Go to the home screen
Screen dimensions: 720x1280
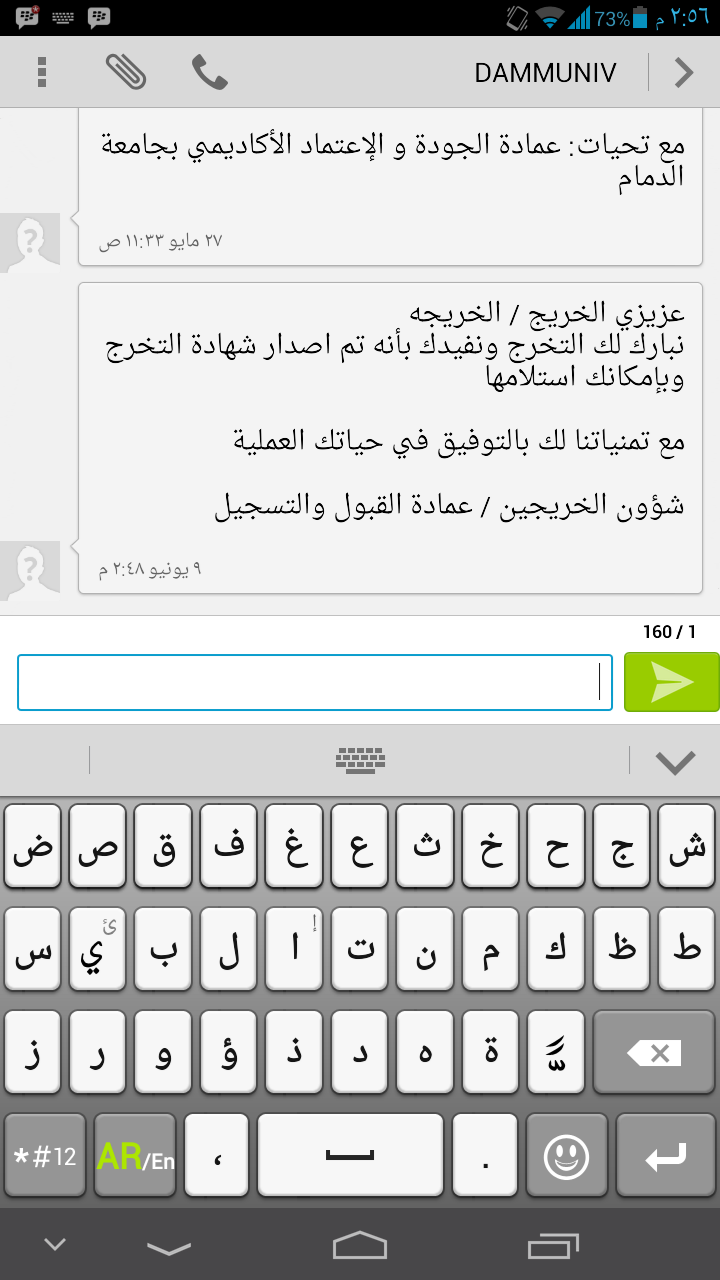(360, 1245)
